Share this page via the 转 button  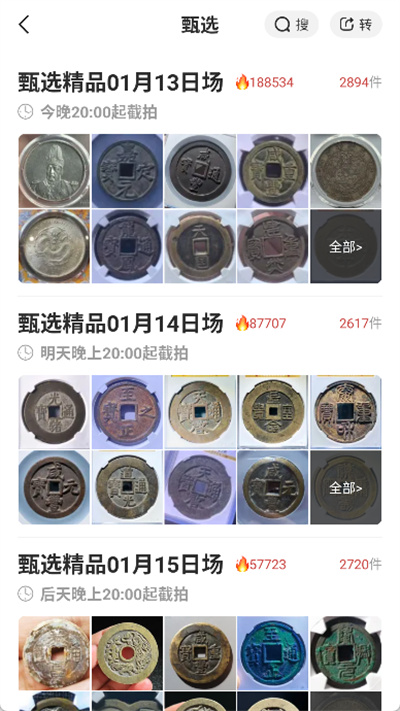click(x=356, y=24)
